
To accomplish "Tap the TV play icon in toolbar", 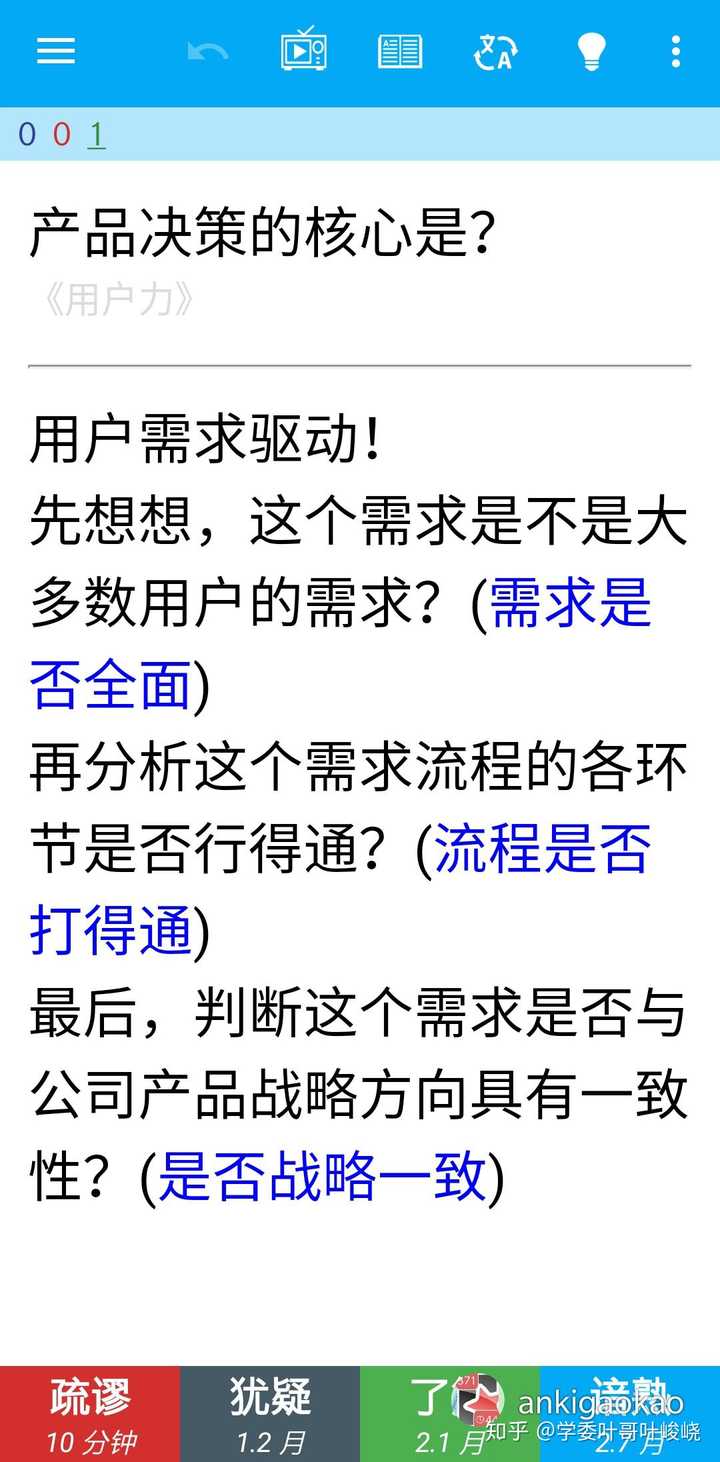I will pyautogui.click(x=303, y=51).
